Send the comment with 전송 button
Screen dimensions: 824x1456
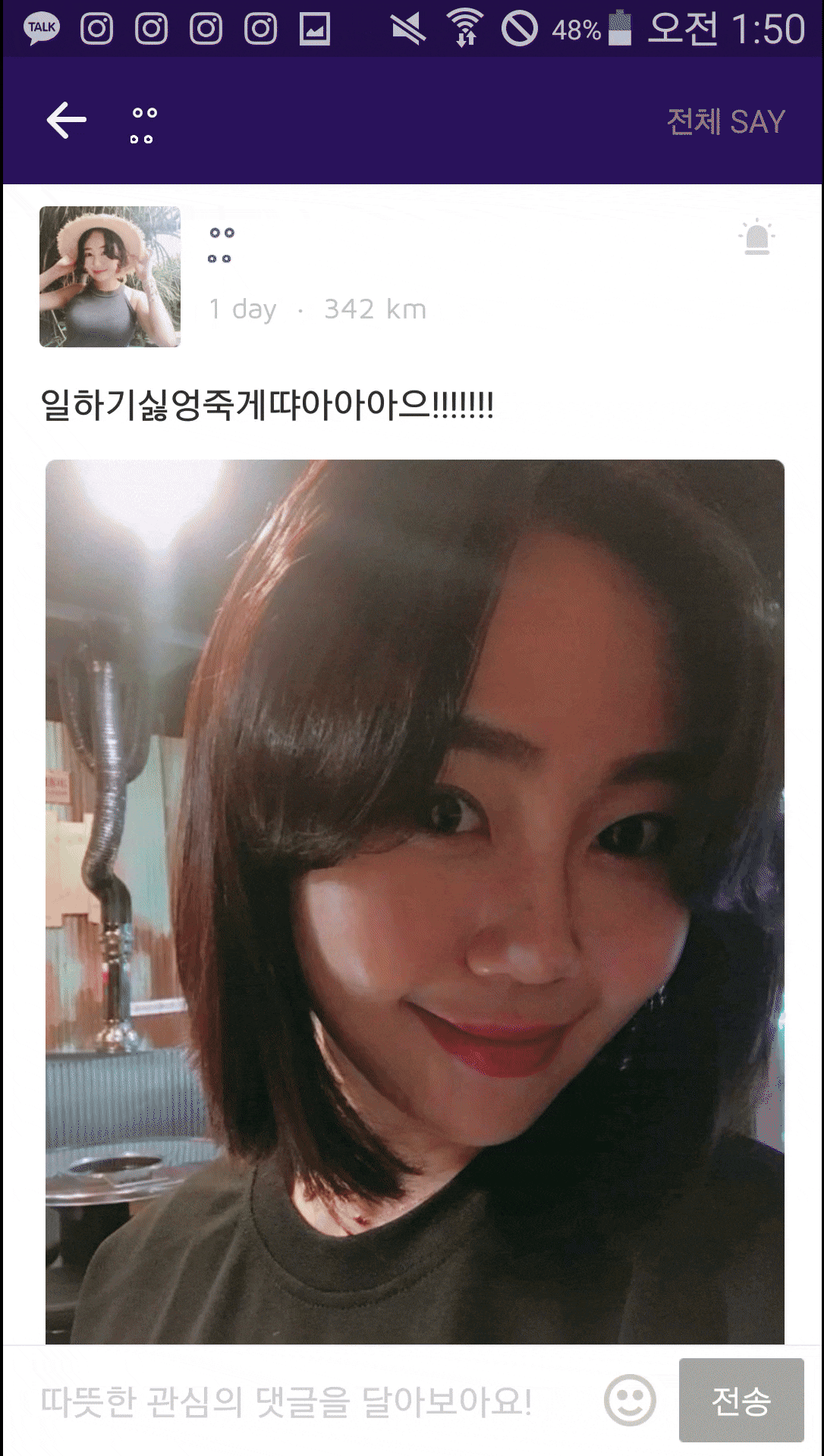coord(741,1401)
